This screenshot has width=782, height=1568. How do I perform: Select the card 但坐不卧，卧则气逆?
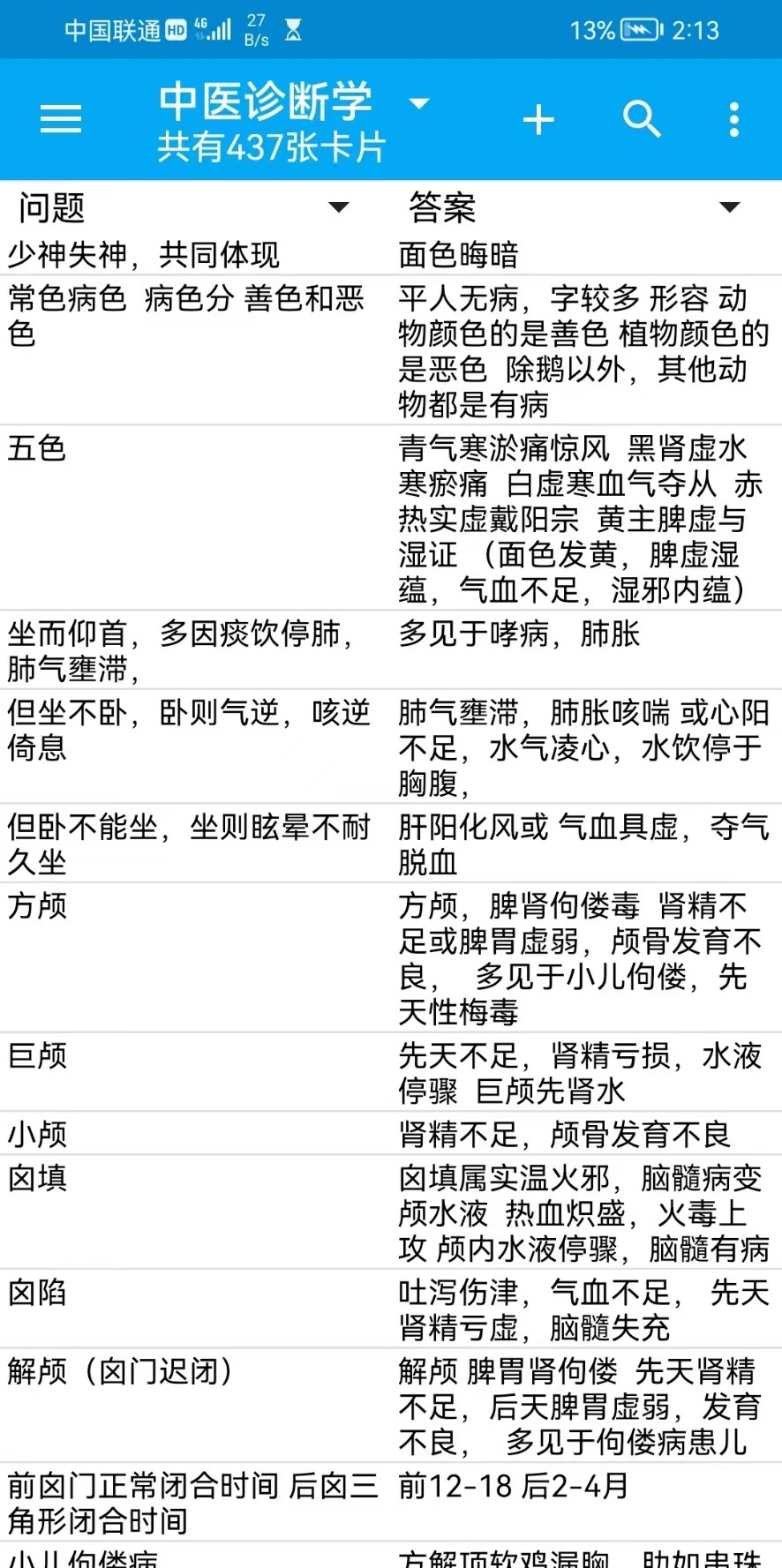coord(391,747)
